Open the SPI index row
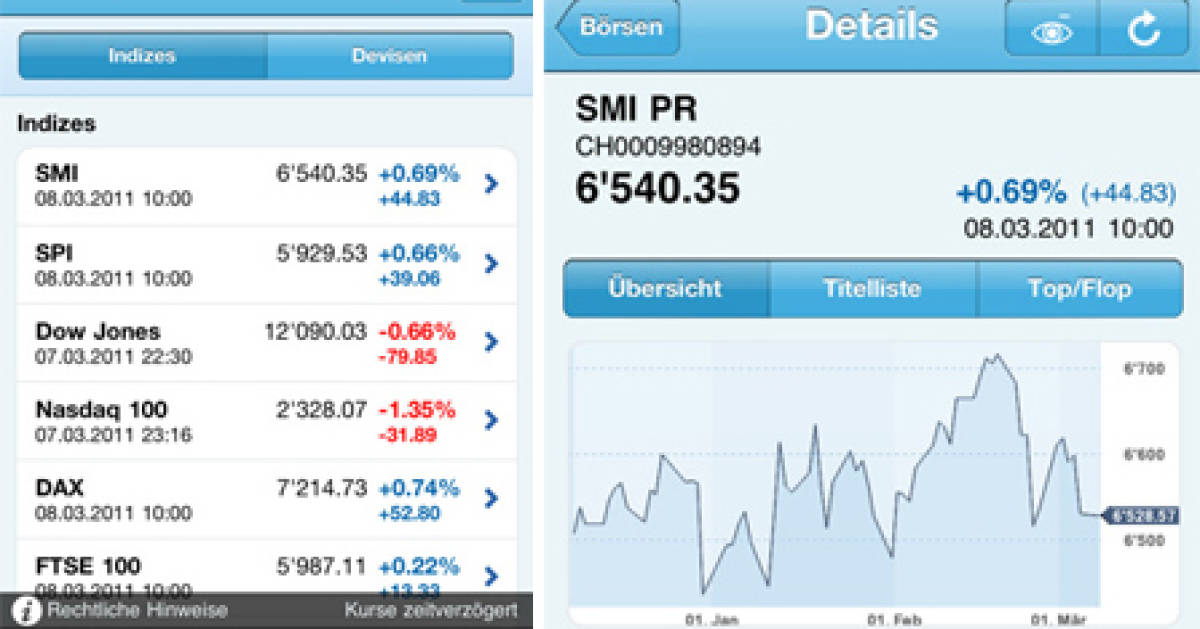 tap(266, 264)
